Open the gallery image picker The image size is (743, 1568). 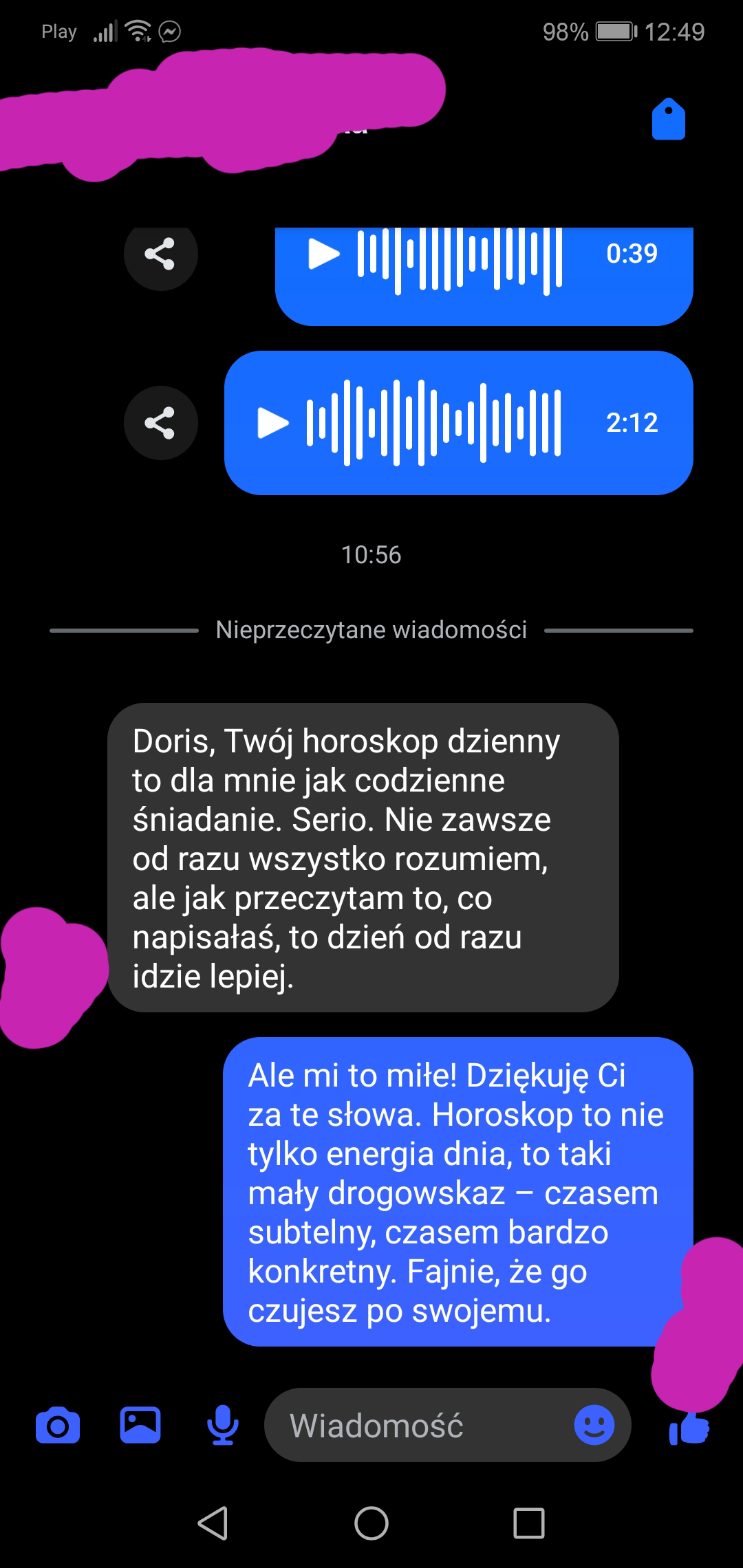point(140,1425)
